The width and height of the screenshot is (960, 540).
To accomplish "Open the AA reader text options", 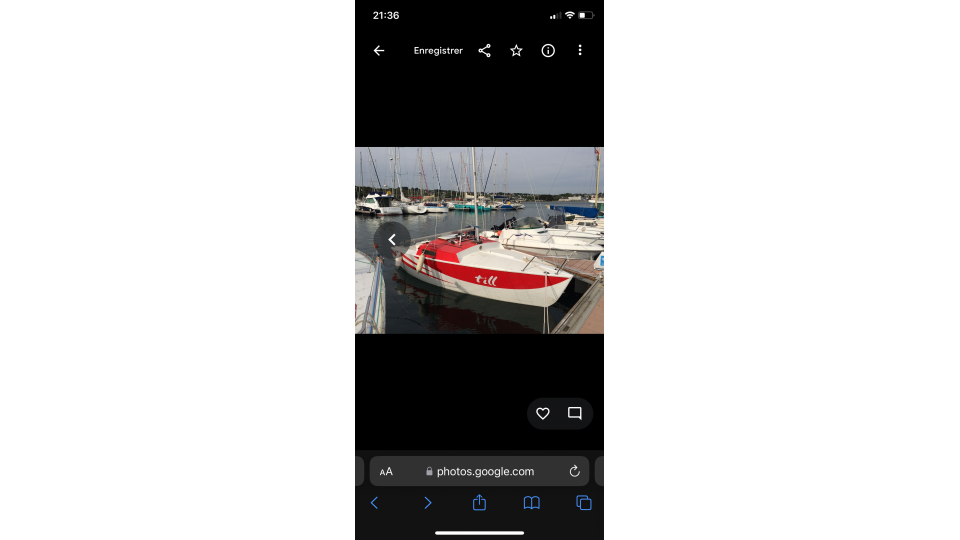I will (x=386, y=471).
